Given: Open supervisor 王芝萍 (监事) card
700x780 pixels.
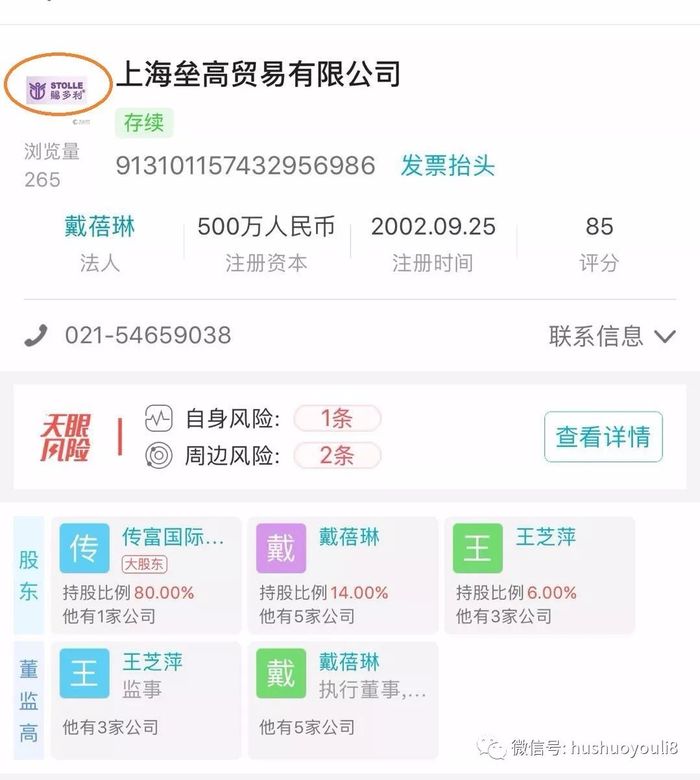Looking at the screenshot, I should 145,692.
